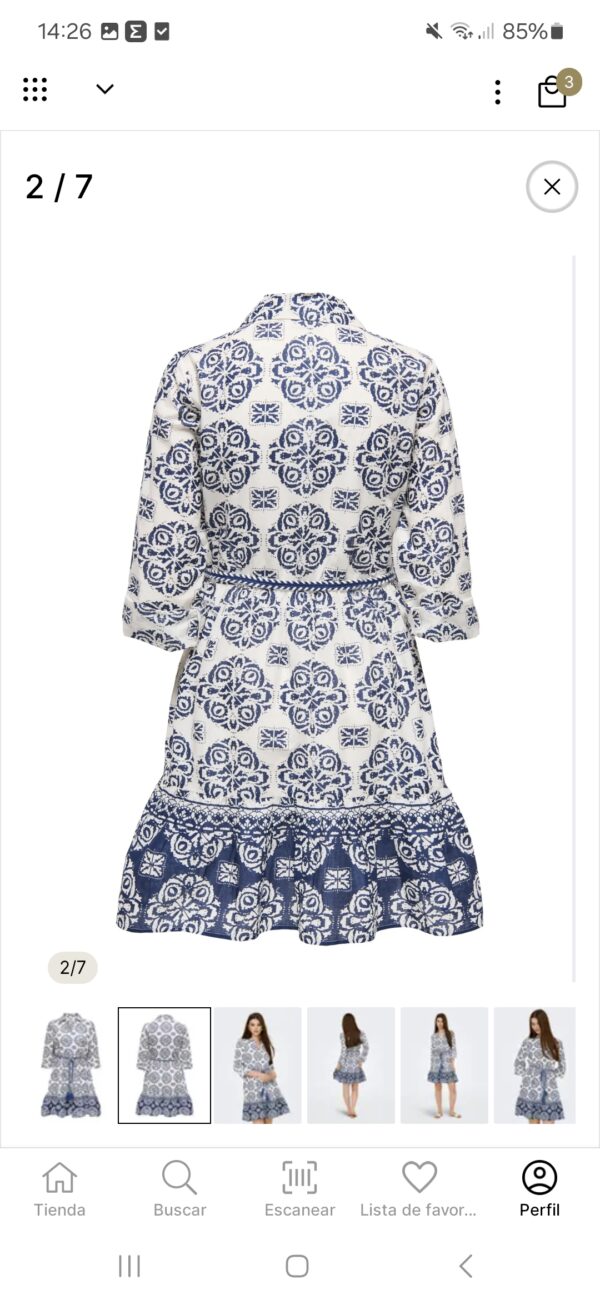Open the dotted grid menu

[x=35, y=89]
